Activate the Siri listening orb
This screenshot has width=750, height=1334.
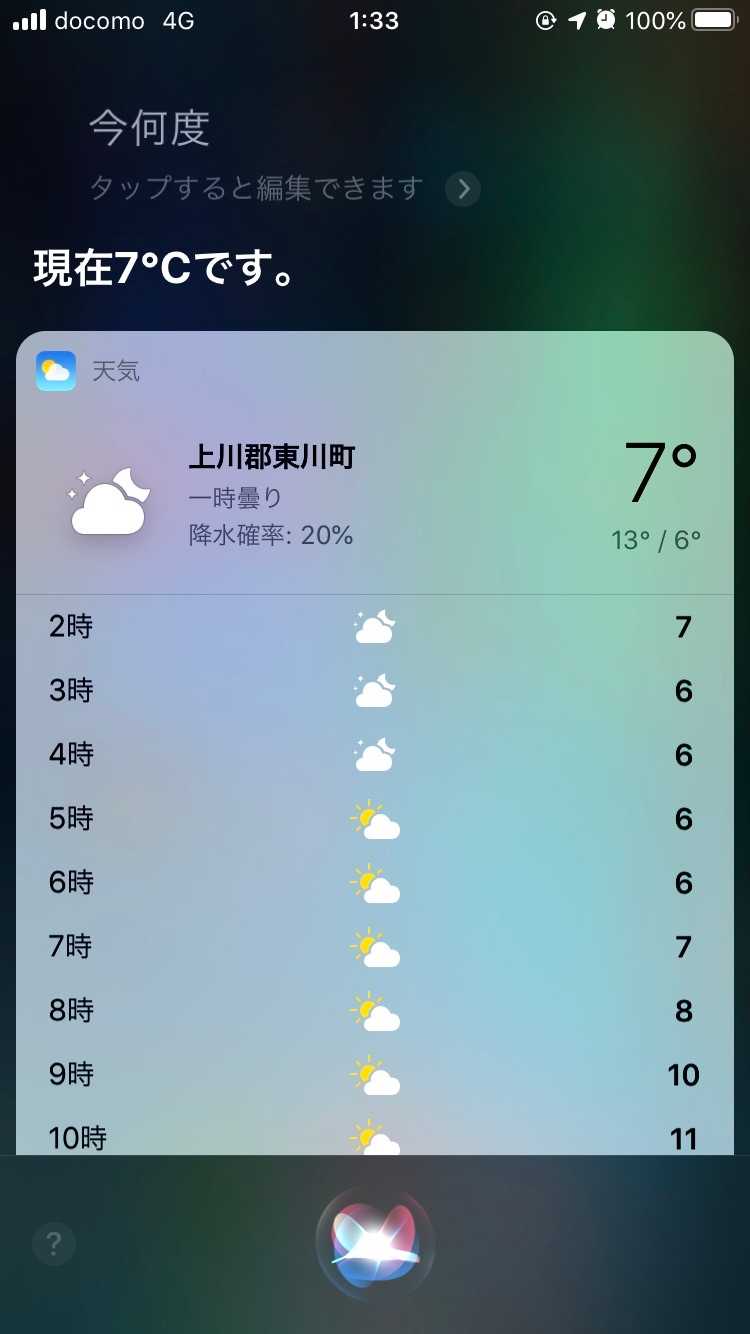pyautogui.click(x=375, y=1243)
